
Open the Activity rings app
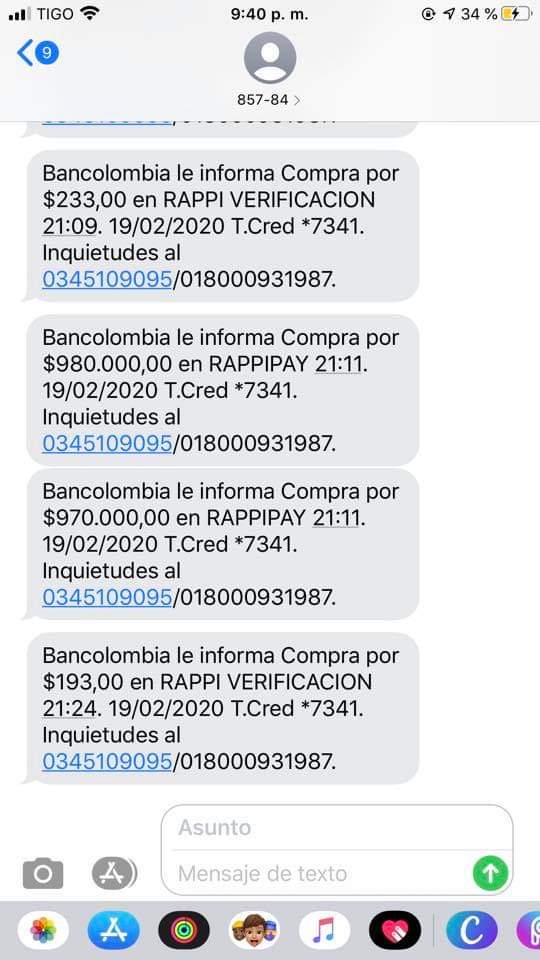(184, 931)
